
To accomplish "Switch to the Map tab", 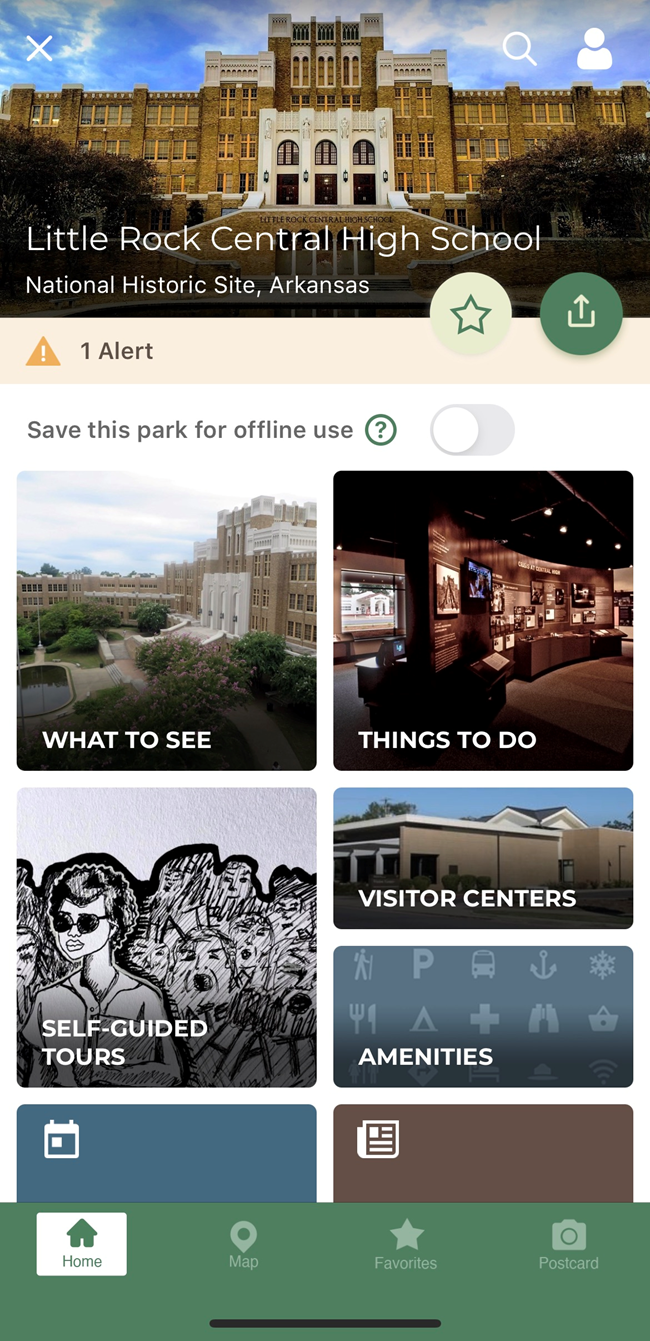I will (244, 1244).
